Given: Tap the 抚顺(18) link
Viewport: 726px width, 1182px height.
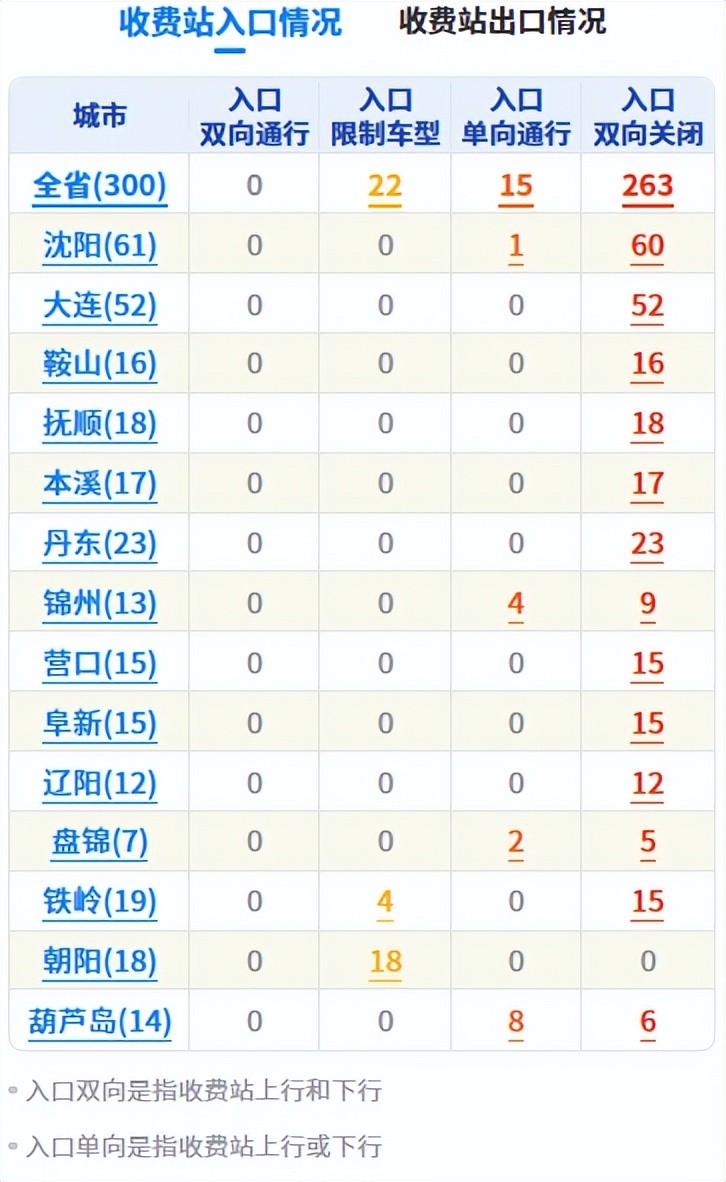Looking at the screenshot, I should (99, 424).
